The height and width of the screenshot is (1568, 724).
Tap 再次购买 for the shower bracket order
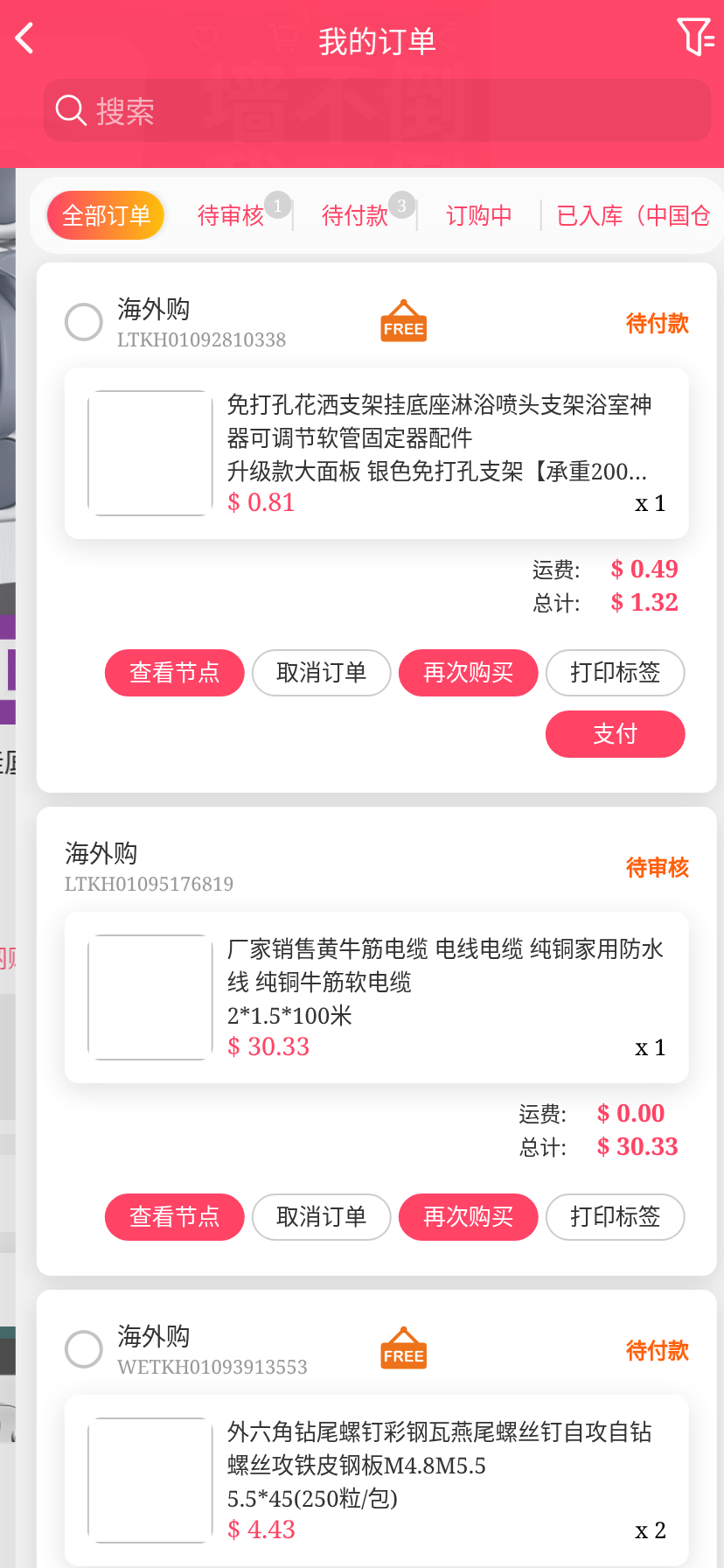pyautogui.click(x=468, y=673)
